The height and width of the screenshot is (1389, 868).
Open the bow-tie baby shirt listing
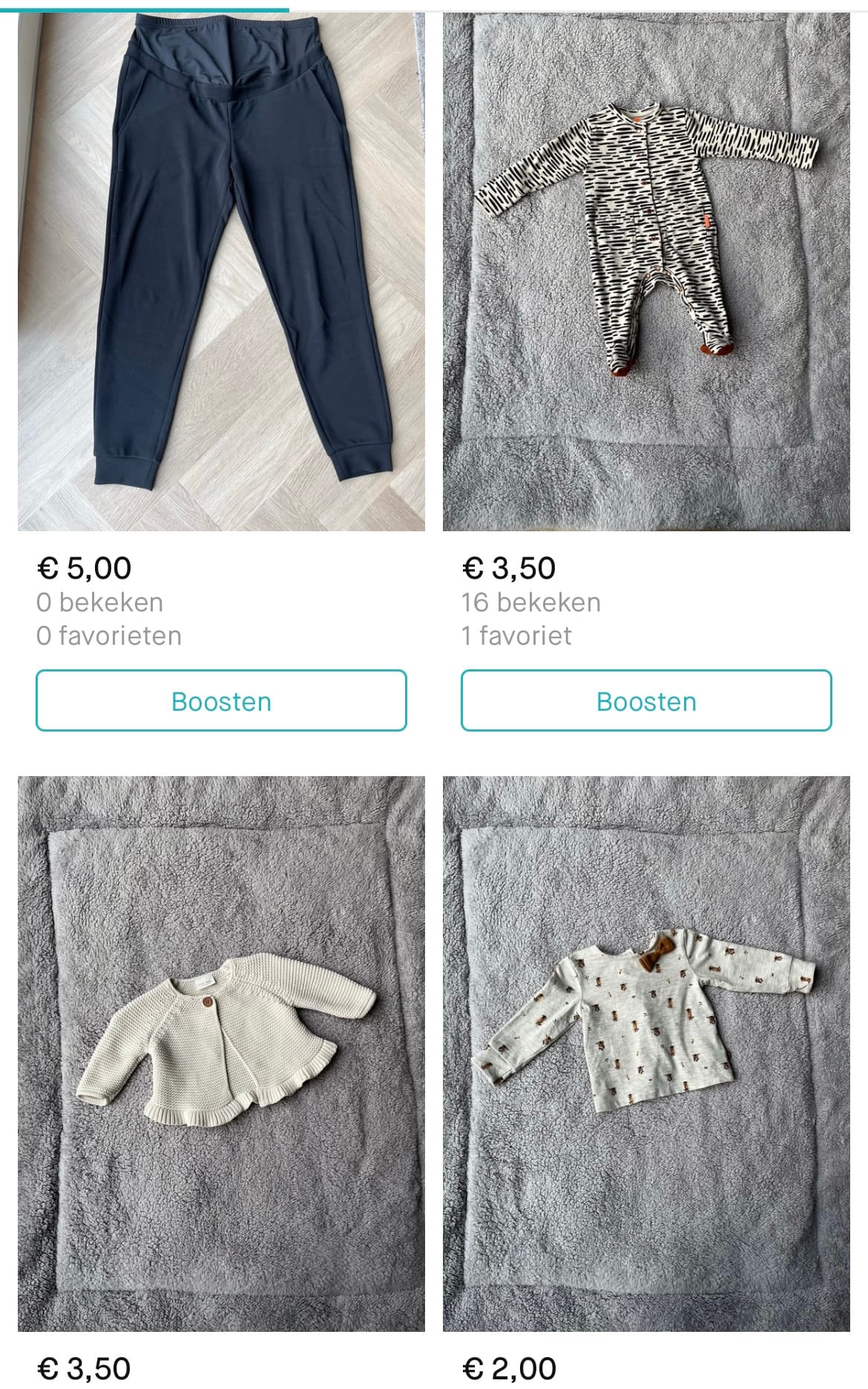[646, 1054]
